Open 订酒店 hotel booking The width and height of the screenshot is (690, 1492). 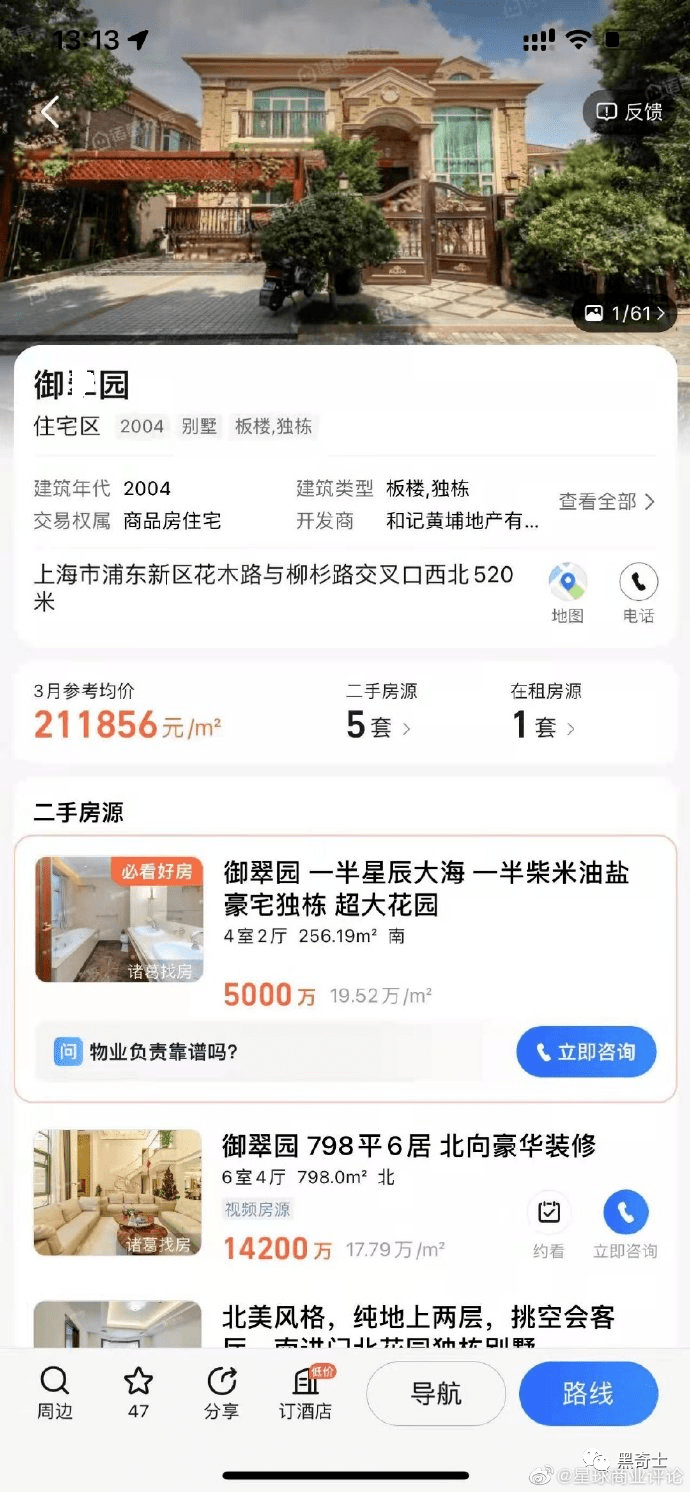(x=306, y=1394)
